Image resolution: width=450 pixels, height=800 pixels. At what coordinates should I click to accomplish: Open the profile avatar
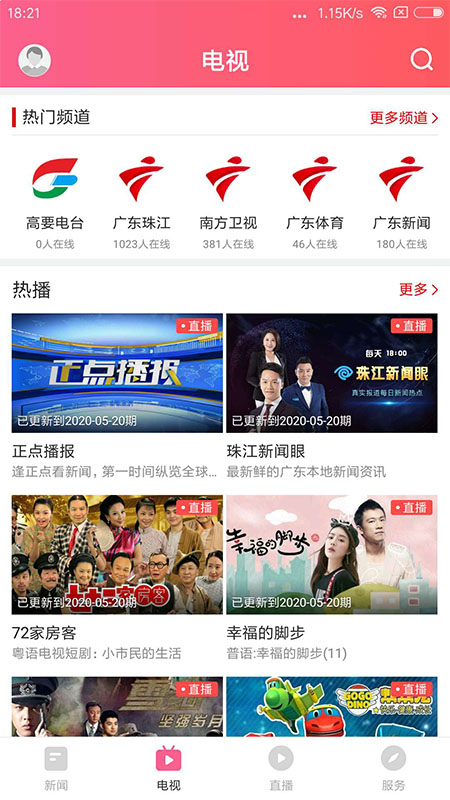tap(35, 60)
